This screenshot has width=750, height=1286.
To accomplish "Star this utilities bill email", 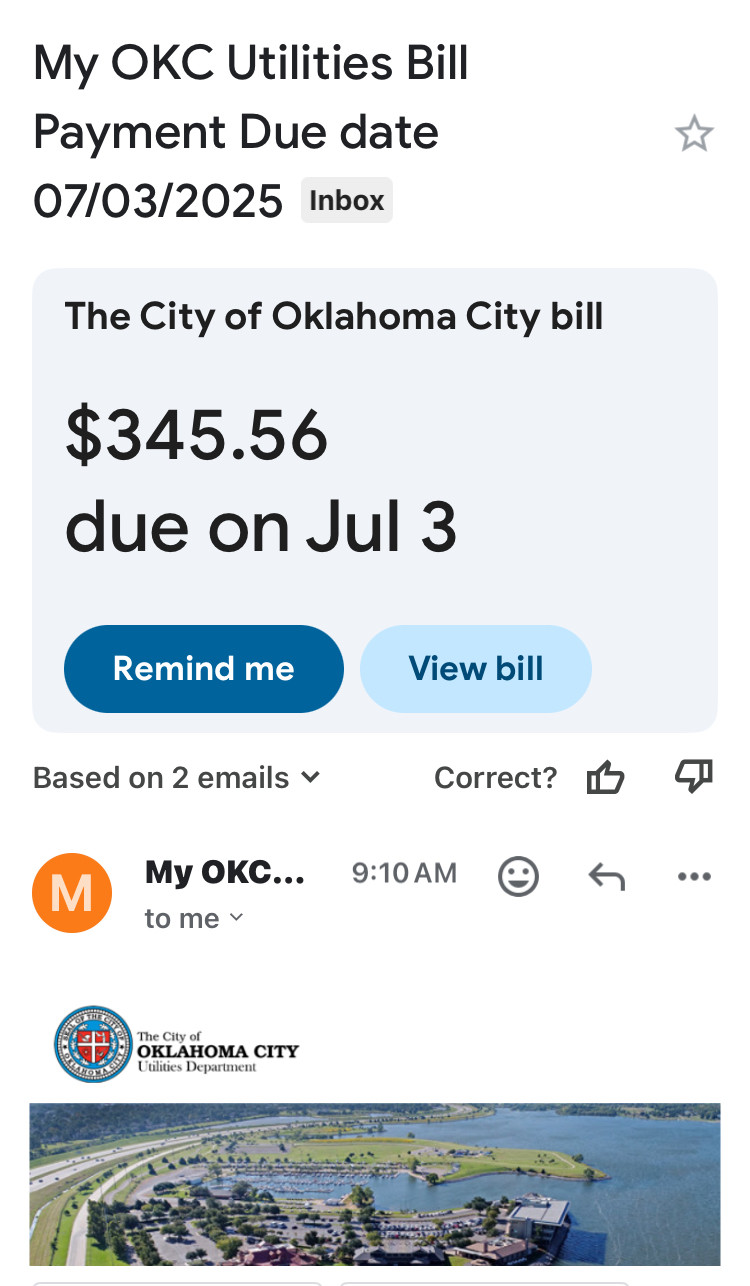I will [694, 134].
